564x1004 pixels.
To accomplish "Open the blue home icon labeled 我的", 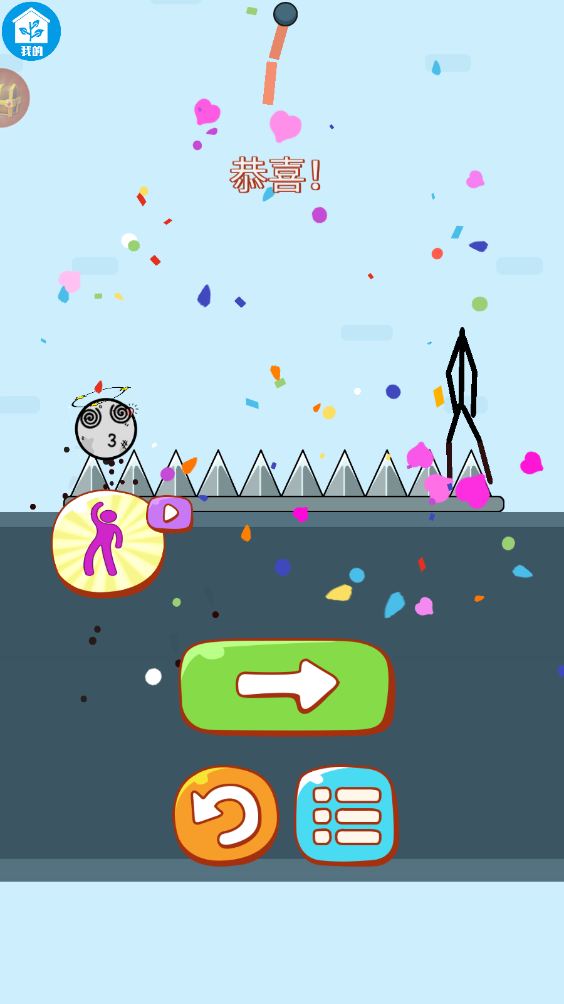I will pyautogui.click(x=31, y=31).
